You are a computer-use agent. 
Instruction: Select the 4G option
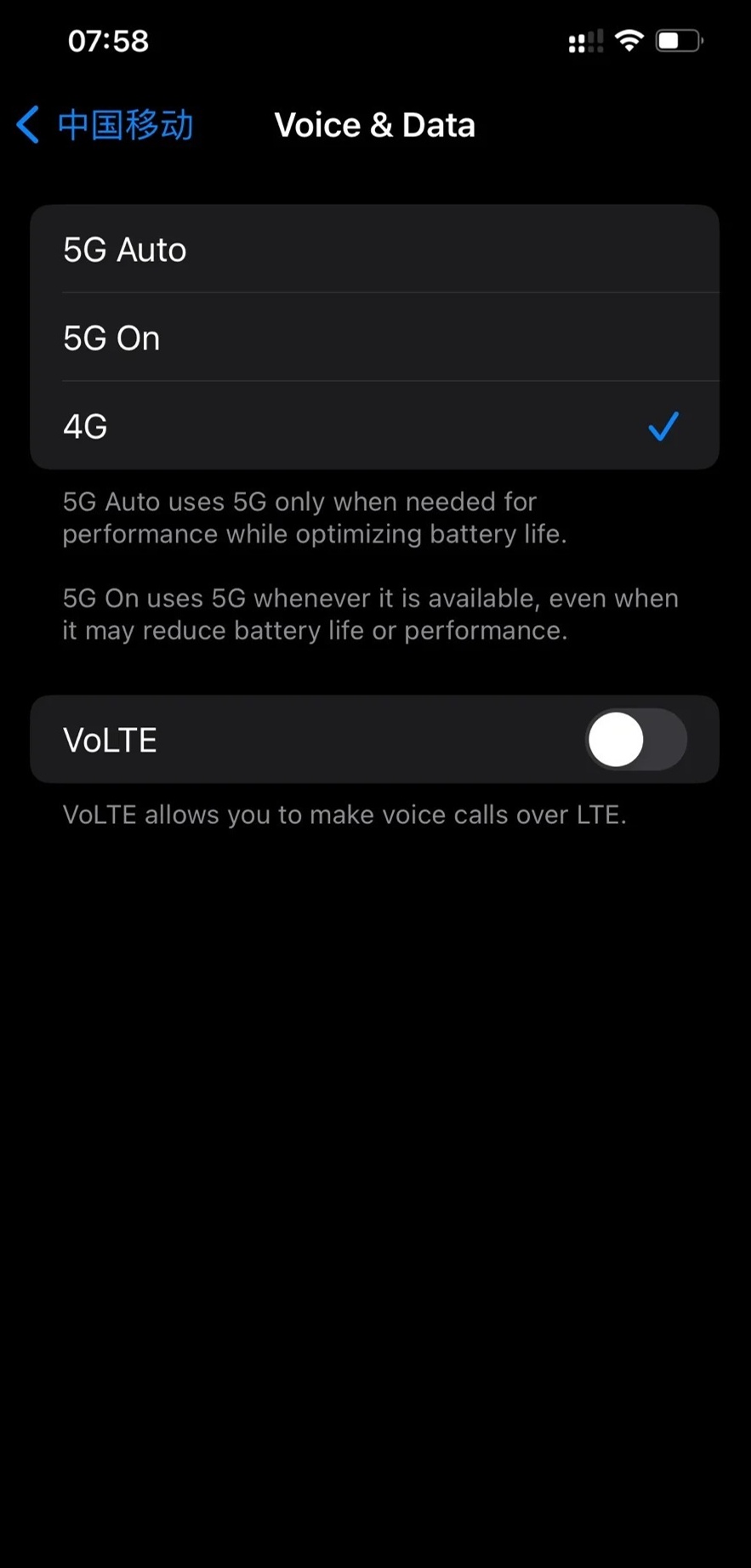pos(374,426)
